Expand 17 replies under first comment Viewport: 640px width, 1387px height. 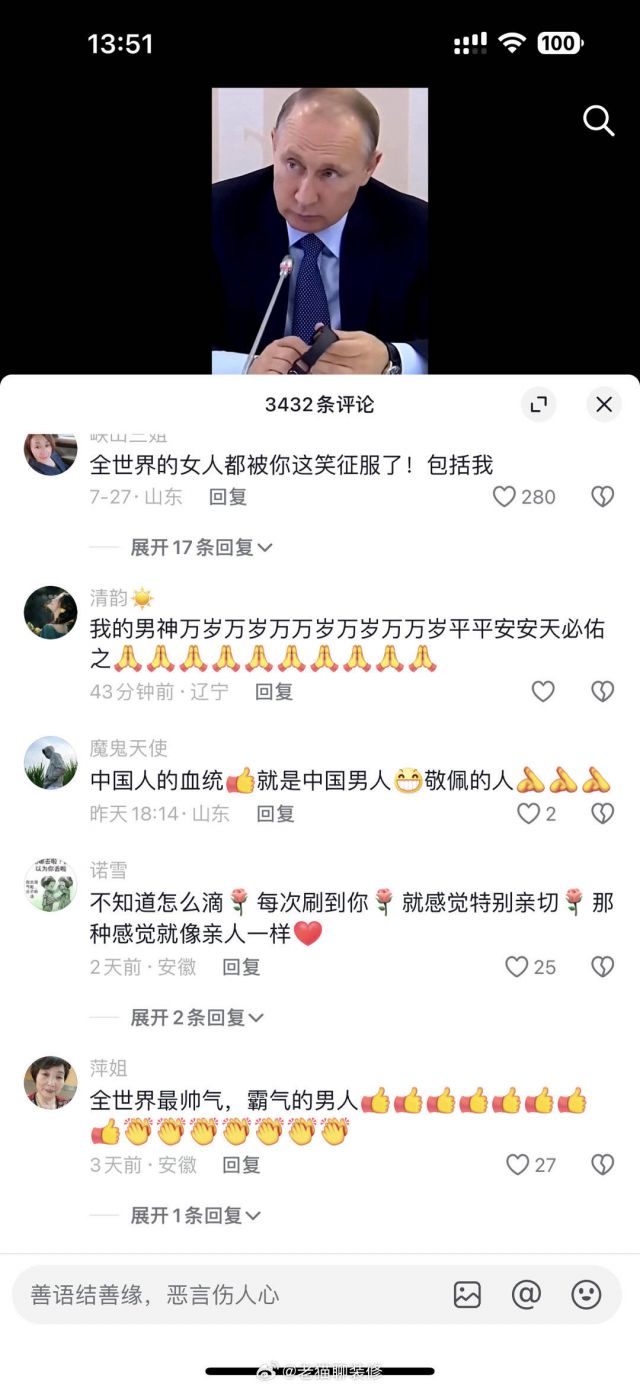click(x=201, y=547)
